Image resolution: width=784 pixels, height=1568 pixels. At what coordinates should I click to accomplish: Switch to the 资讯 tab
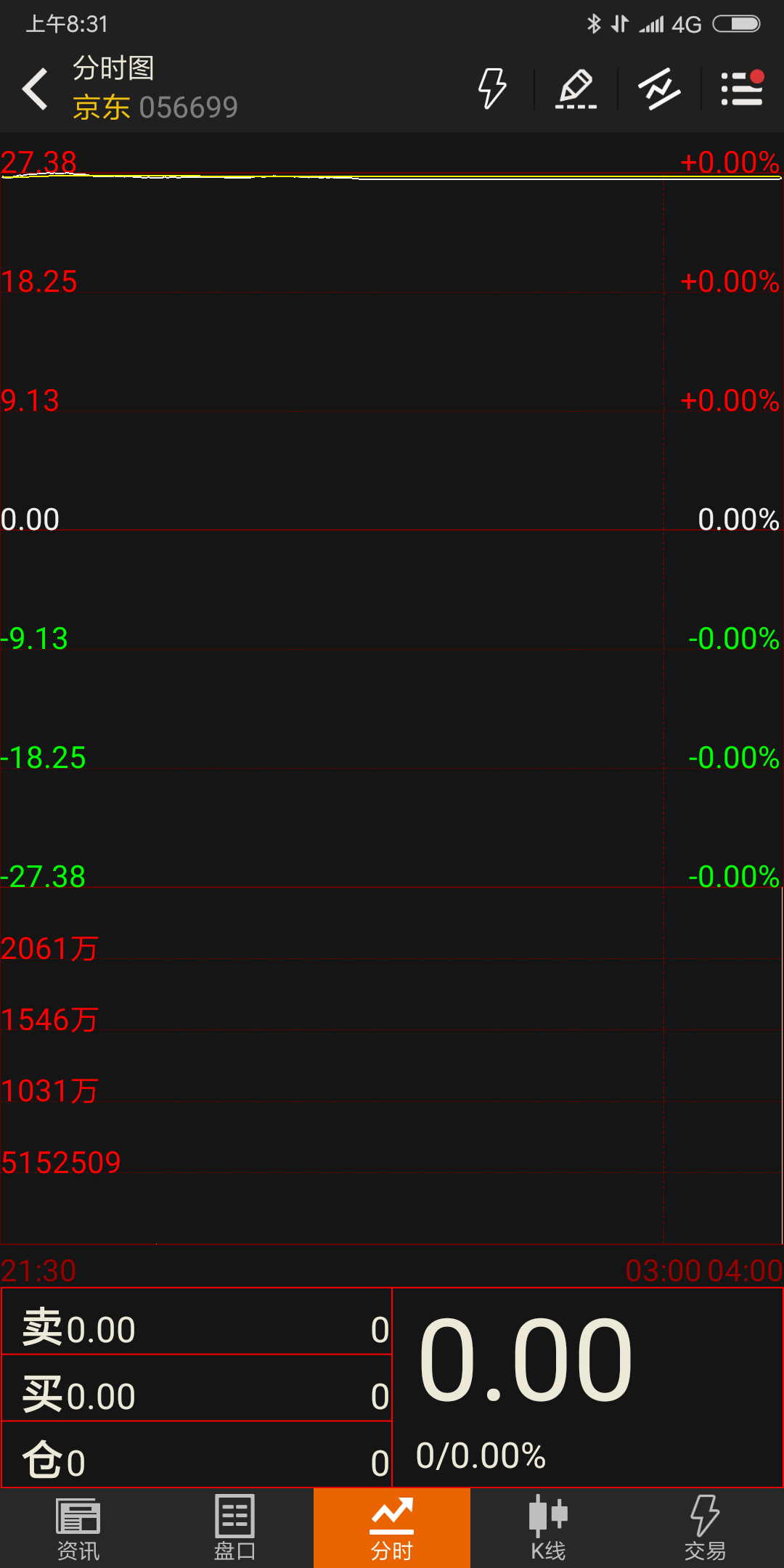78,1527
